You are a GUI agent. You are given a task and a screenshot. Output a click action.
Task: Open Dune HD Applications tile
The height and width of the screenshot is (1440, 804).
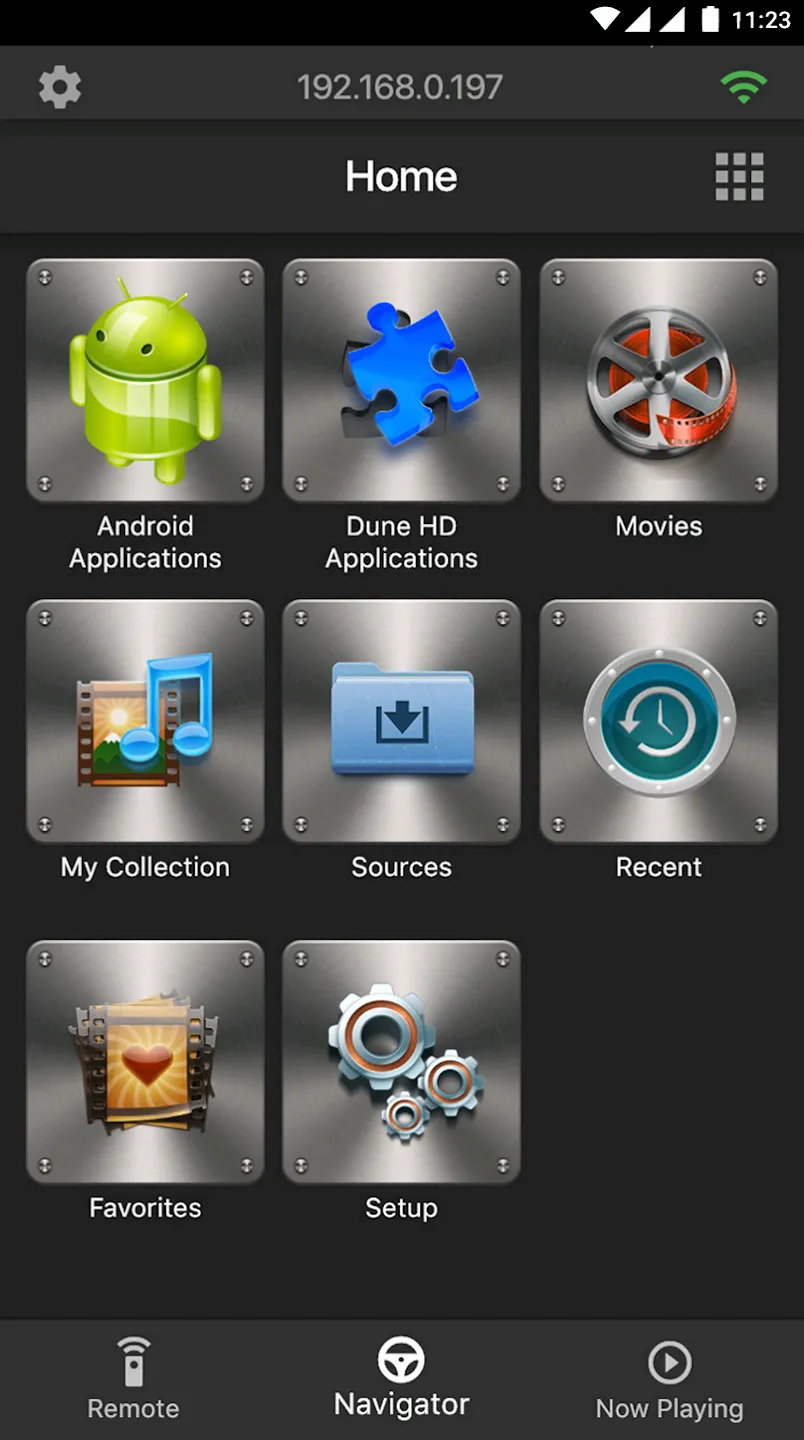point(402,381)
